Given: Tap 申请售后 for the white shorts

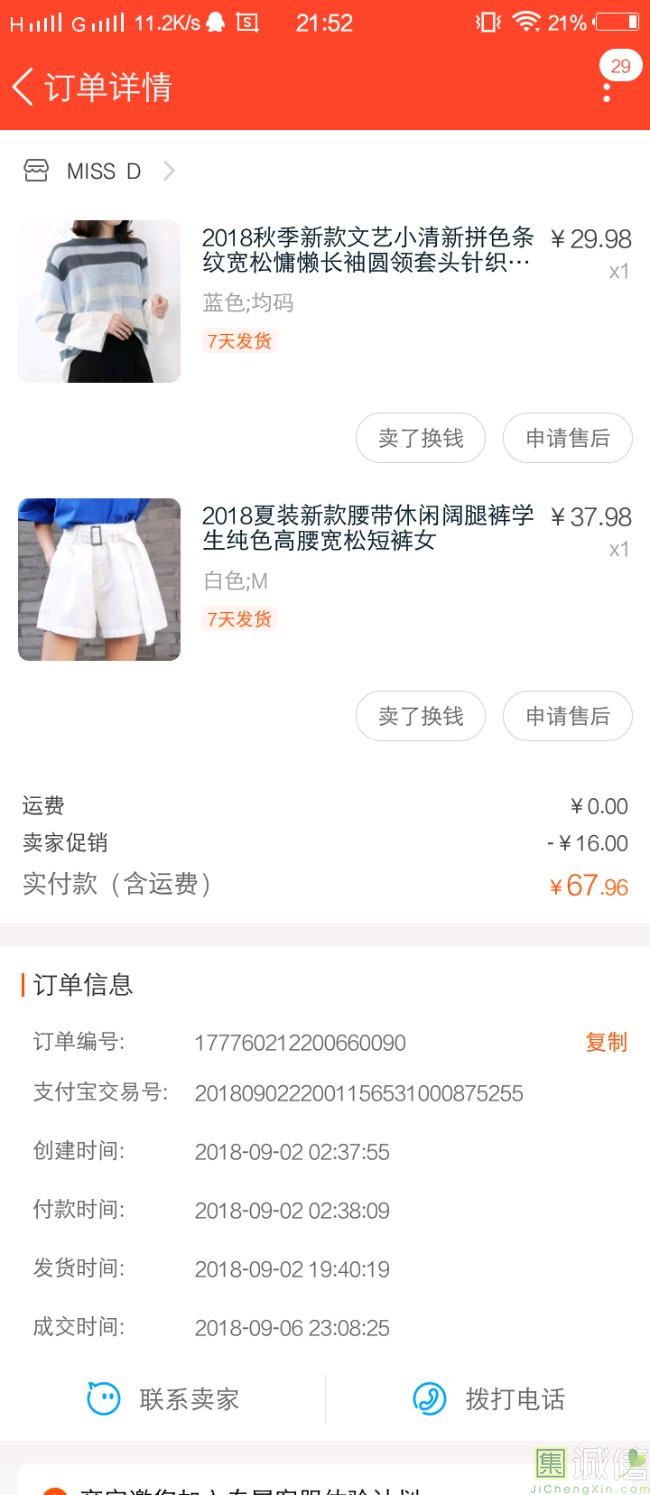Looking at the screenshot, I should pyautogui.click(x=567, y=716).
